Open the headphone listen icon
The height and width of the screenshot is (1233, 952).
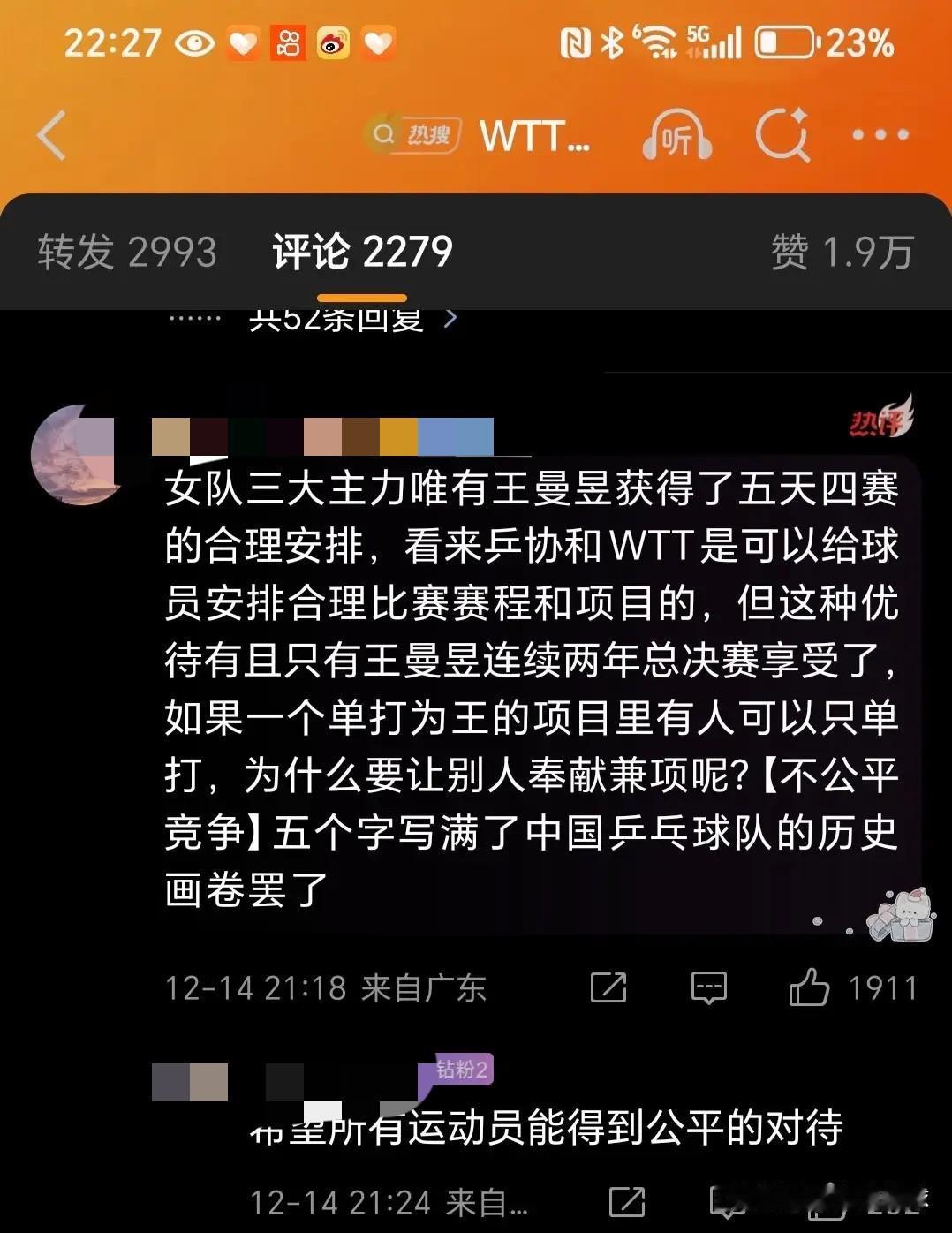(x=678, y=132)
